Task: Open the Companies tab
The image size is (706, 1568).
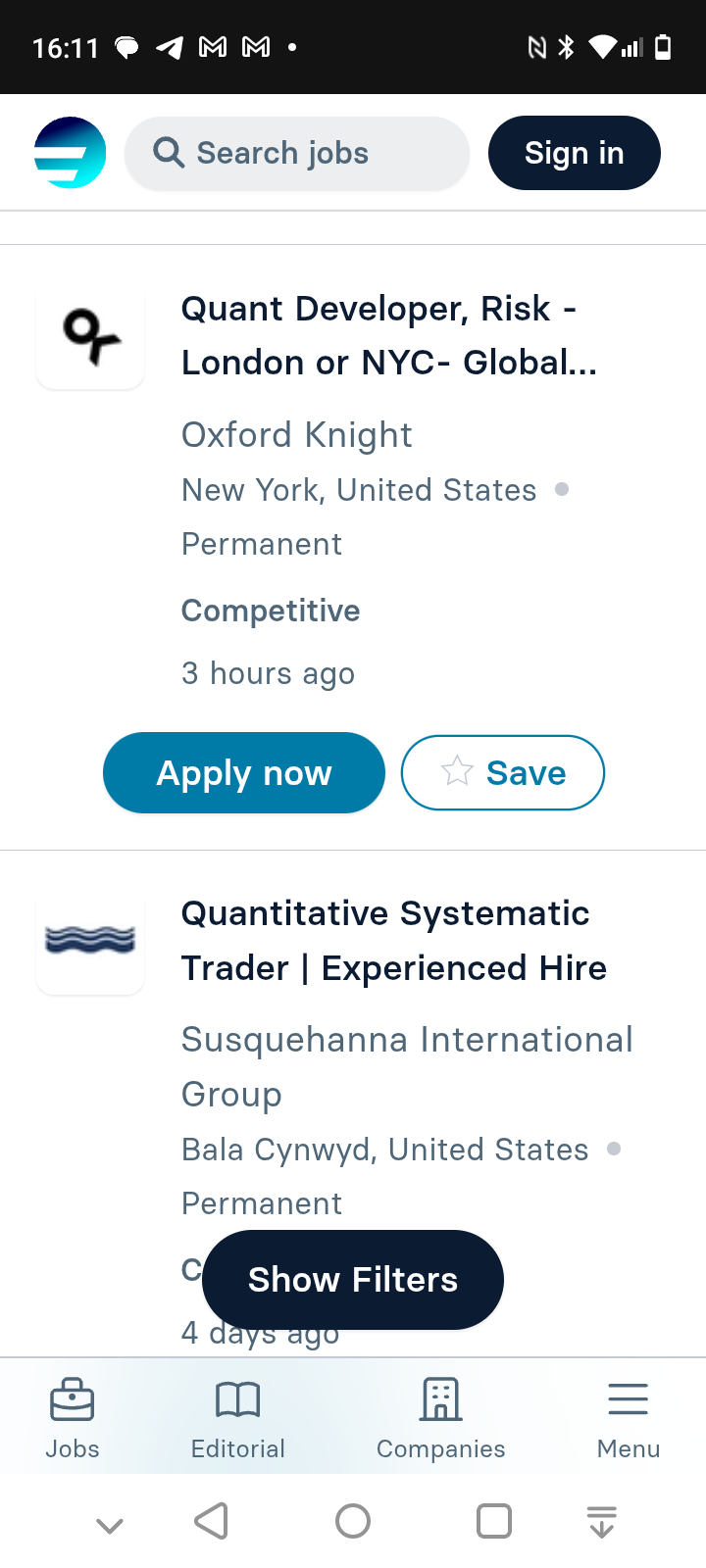Action: [x=441, y=1417]
